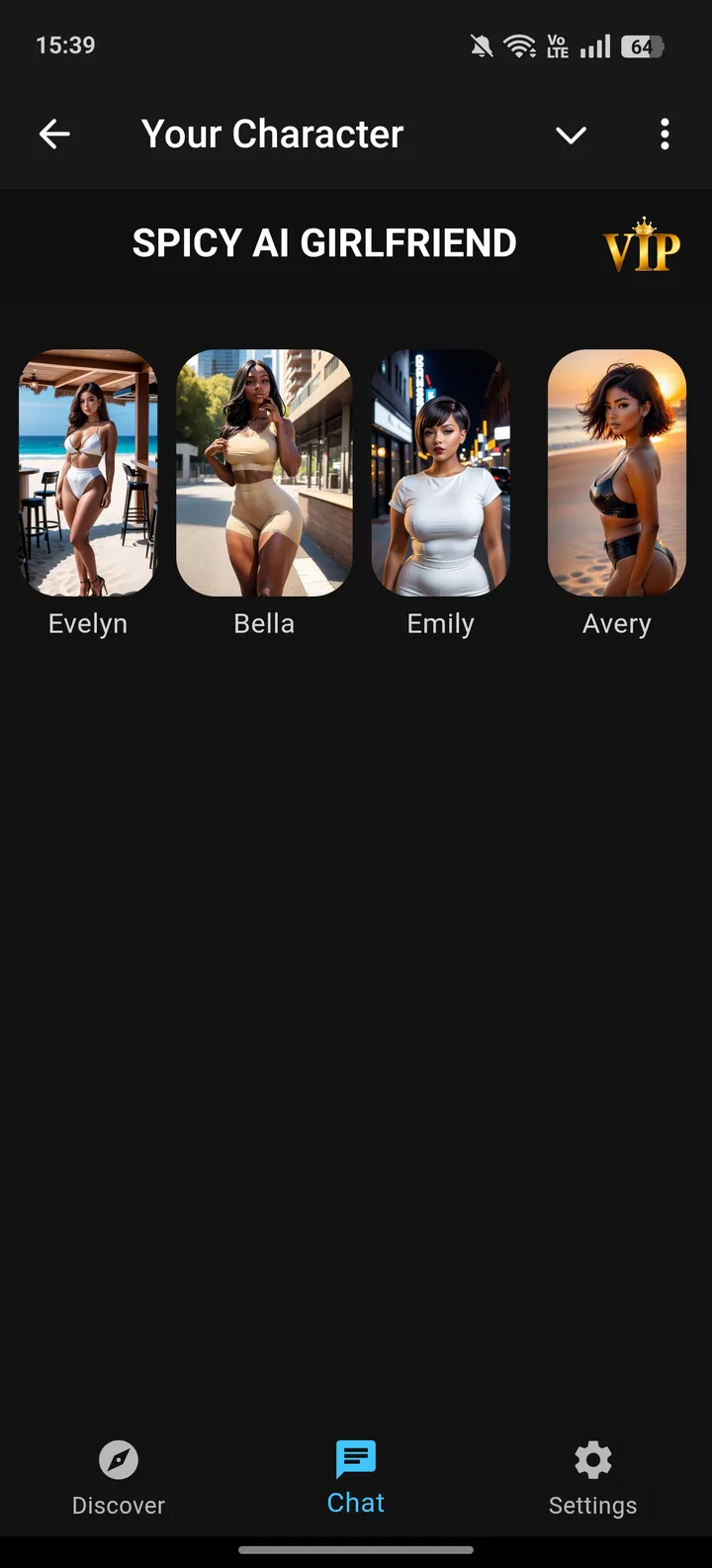Open Emily's character card

click(x=440, y=472)
